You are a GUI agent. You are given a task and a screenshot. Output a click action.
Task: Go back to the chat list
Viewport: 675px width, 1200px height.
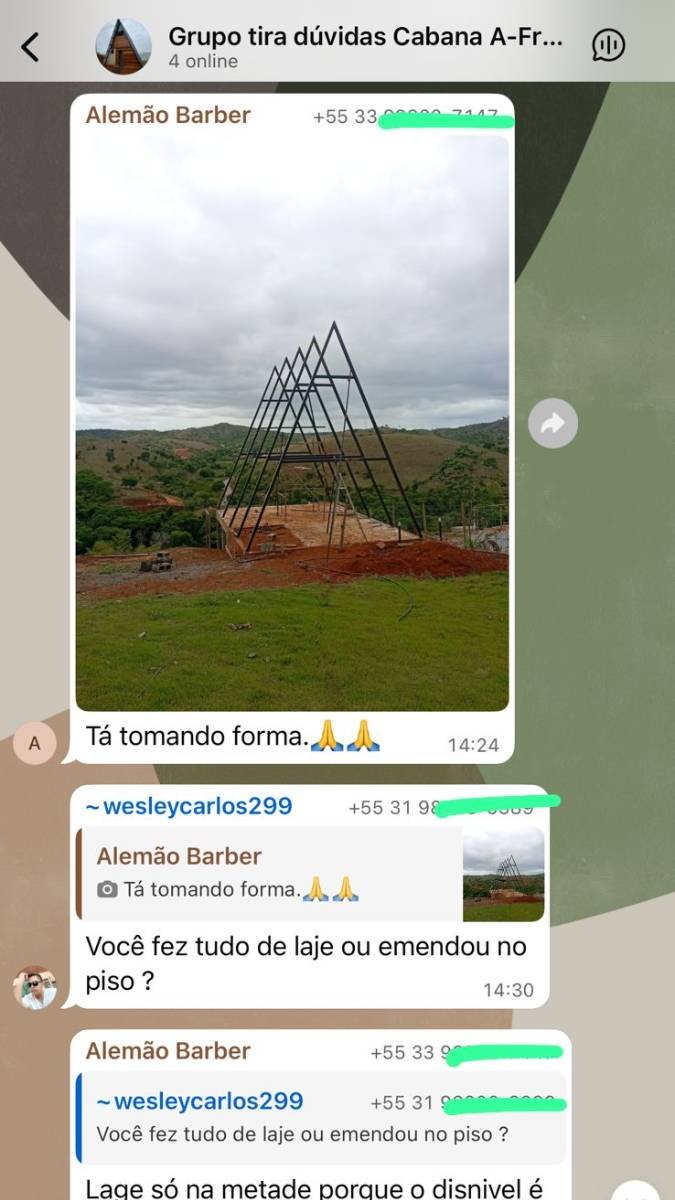coord(31,46)
